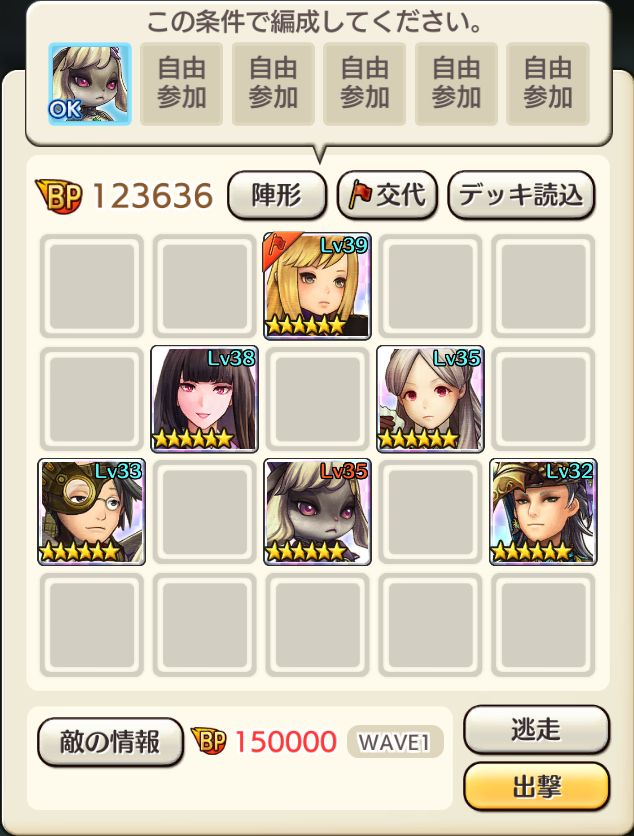Viewport: 634px width, 836px height.
Task: Pick the Lv33 character with goggles
Action: 91,512
